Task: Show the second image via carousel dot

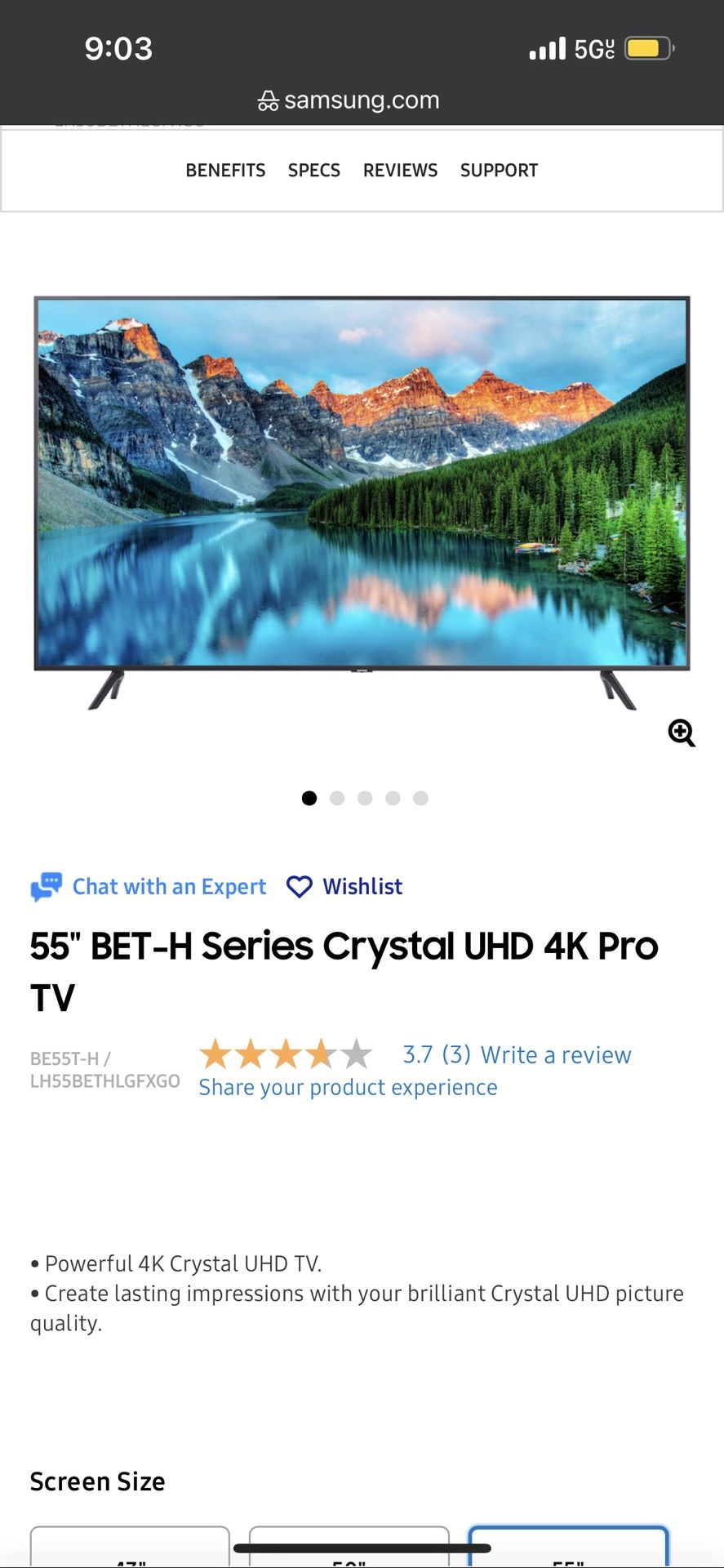Action: click(x=337, y=798)
